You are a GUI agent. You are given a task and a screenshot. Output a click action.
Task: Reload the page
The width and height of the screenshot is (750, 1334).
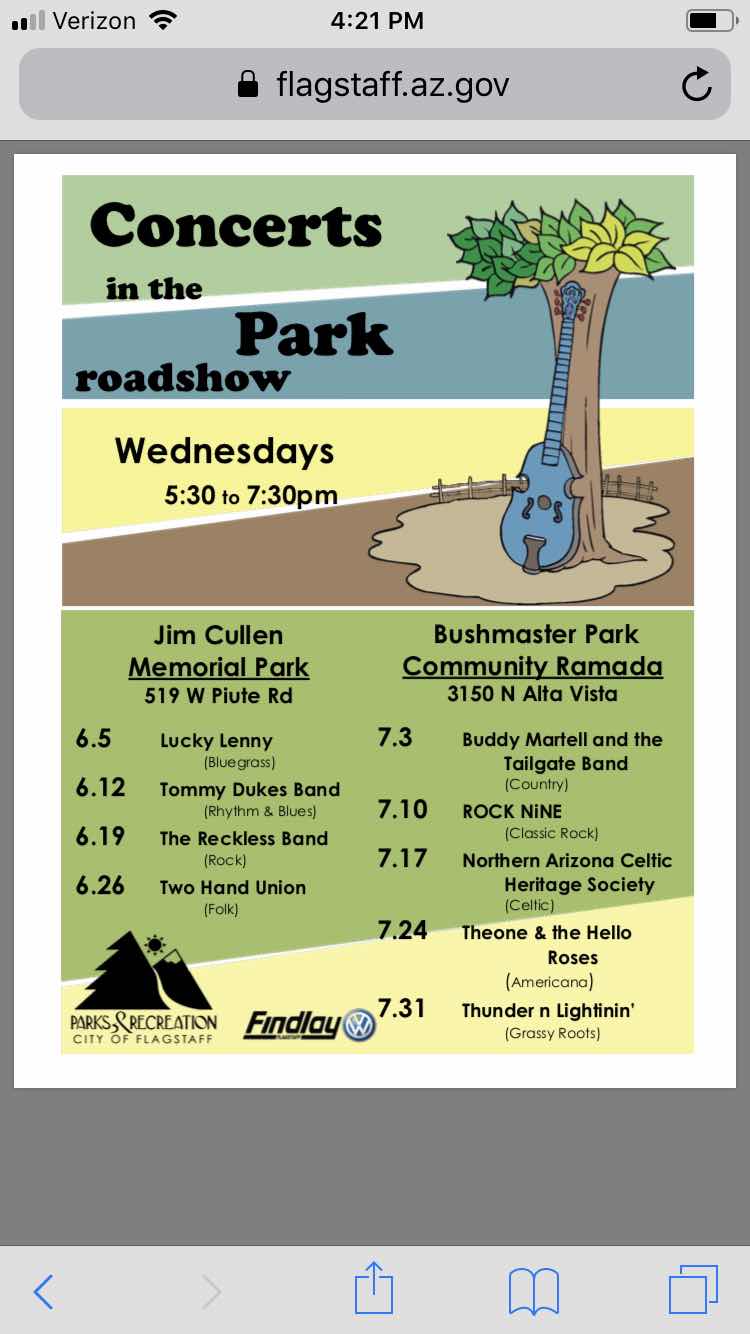click(697, 86)
